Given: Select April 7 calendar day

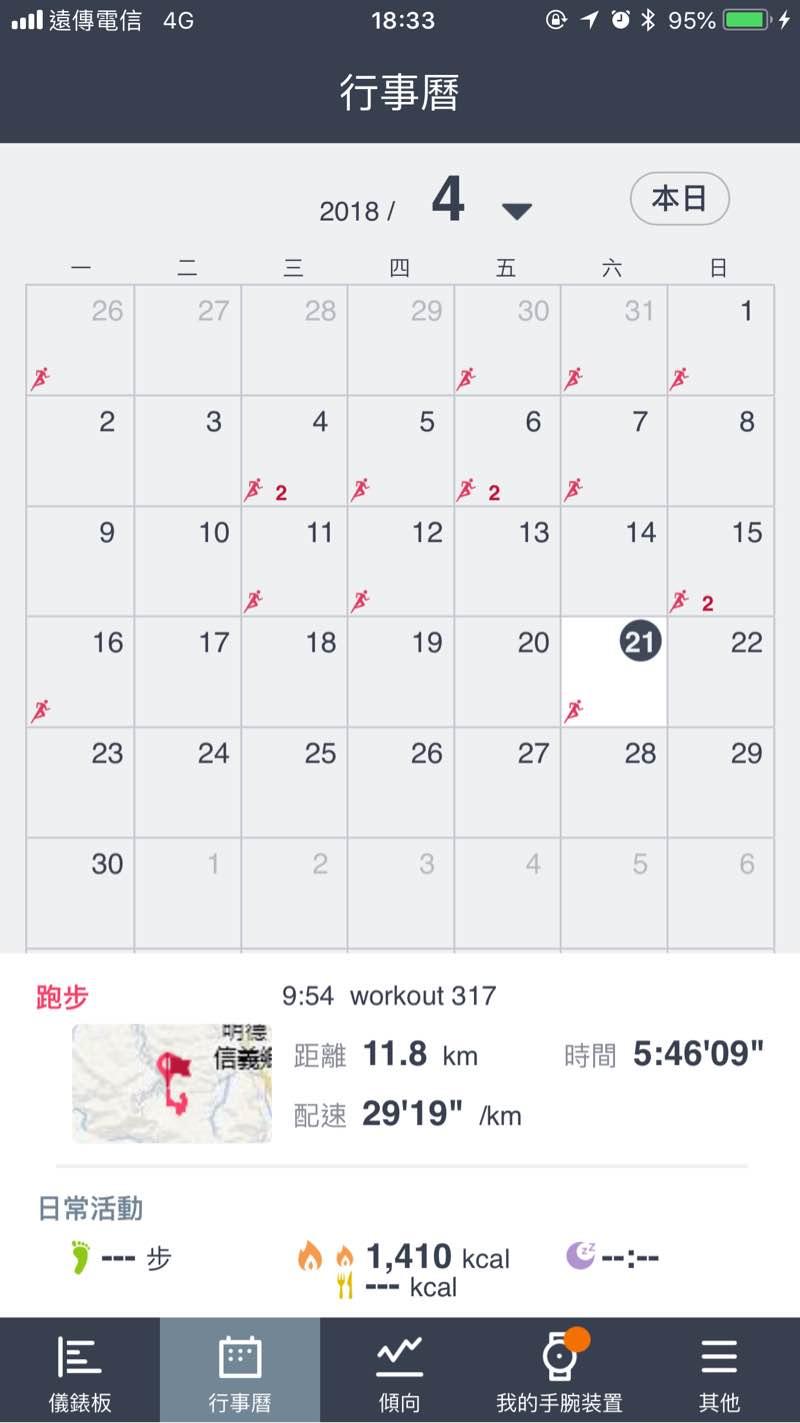Looking at the screenshot, I should (x=614, y=451).
